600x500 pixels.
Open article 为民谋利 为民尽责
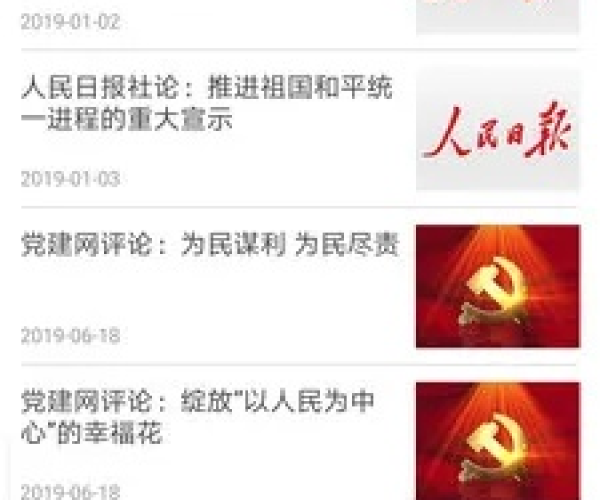tap(210, 245)
